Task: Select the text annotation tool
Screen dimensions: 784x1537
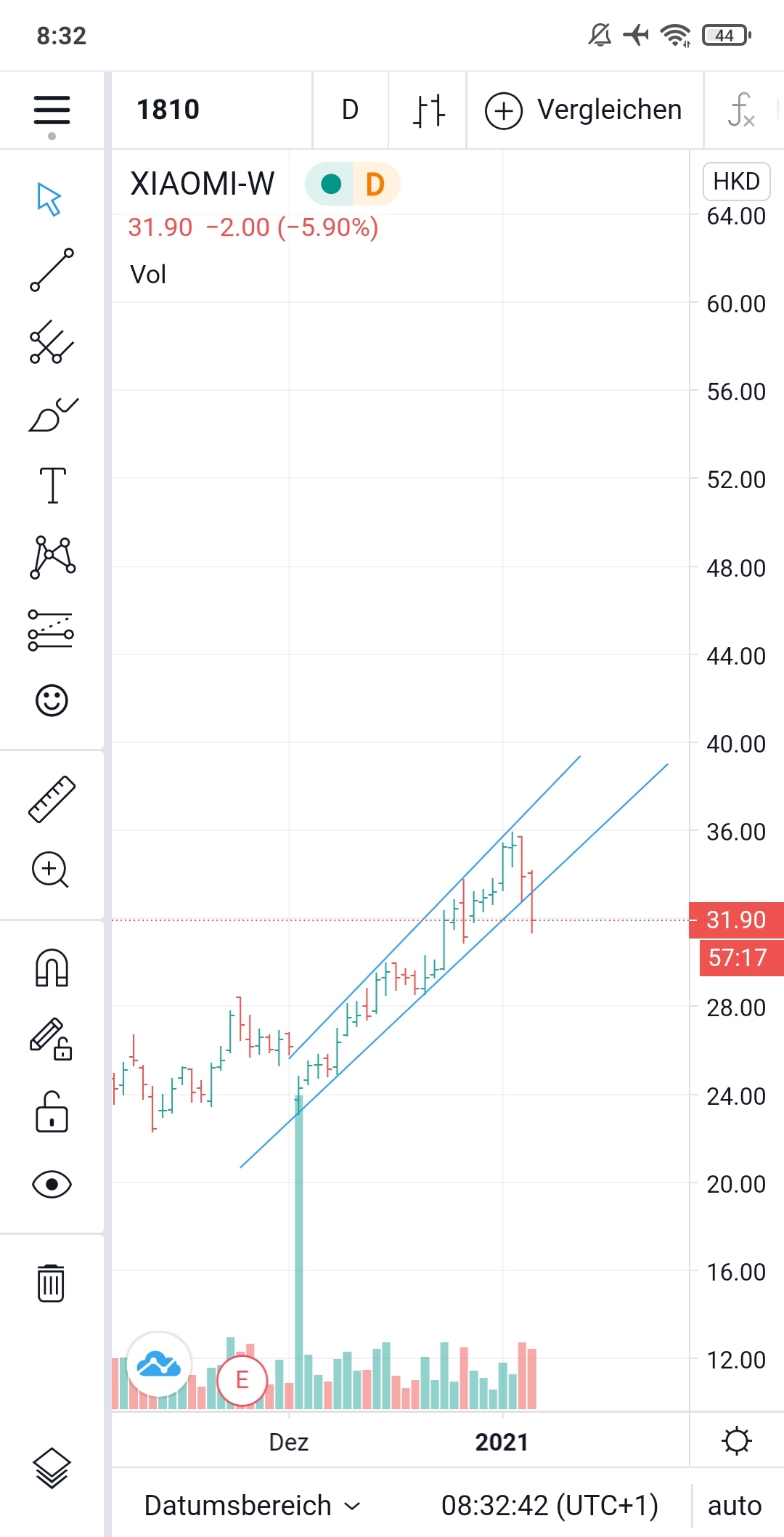Action: 52,485
